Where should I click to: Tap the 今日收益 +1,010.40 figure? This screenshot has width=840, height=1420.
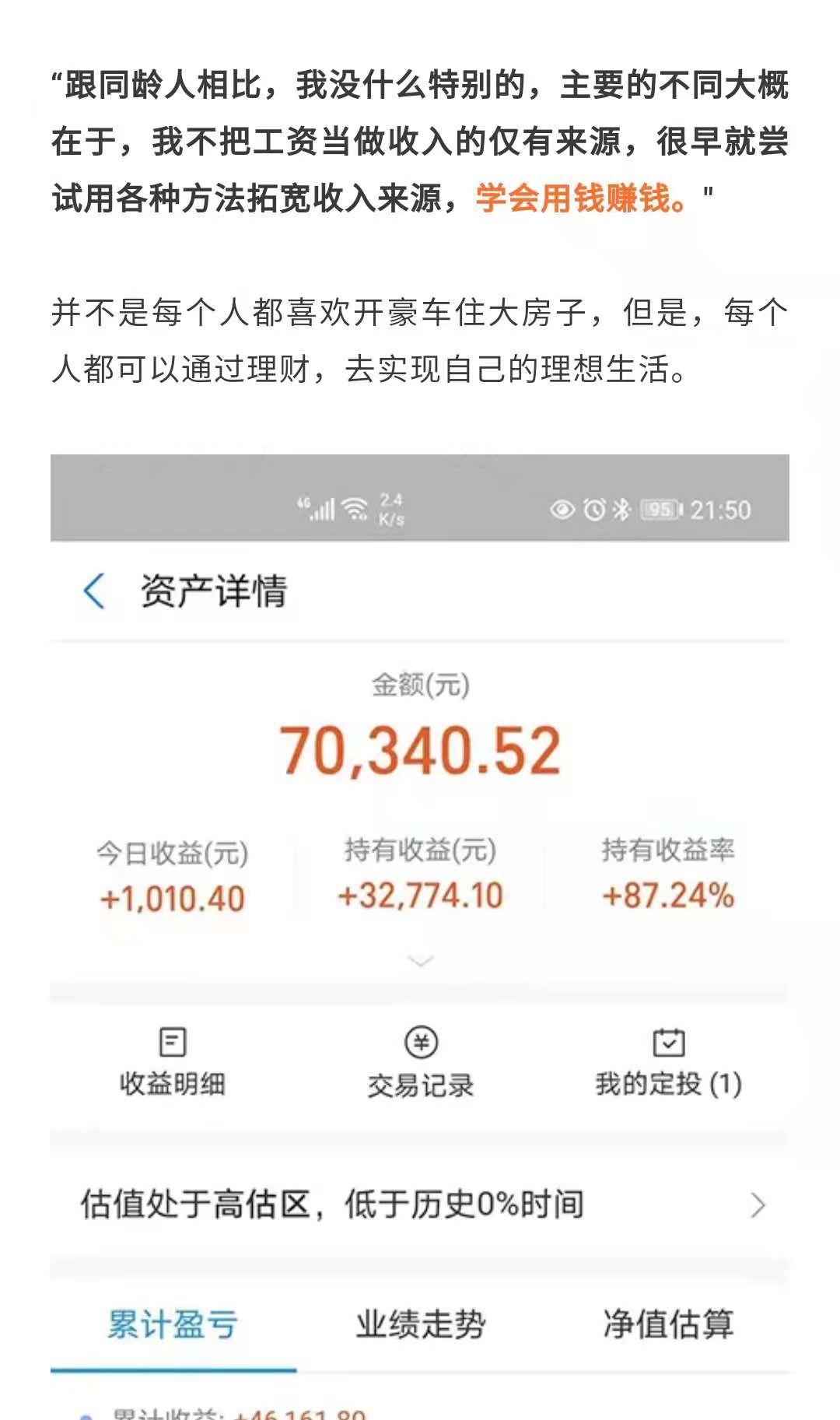coord(172,896)
